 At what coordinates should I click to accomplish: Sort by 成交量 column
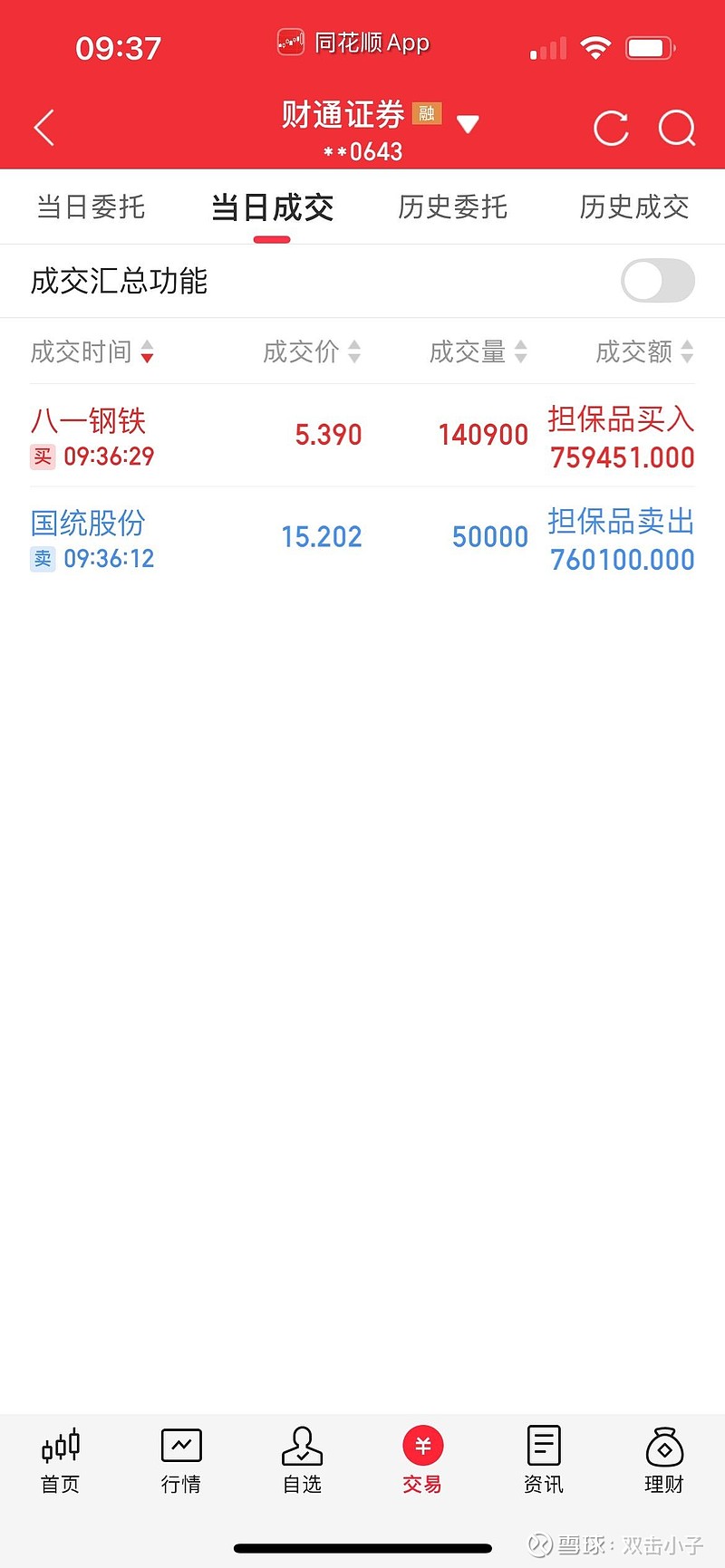[x=478, y=351]
